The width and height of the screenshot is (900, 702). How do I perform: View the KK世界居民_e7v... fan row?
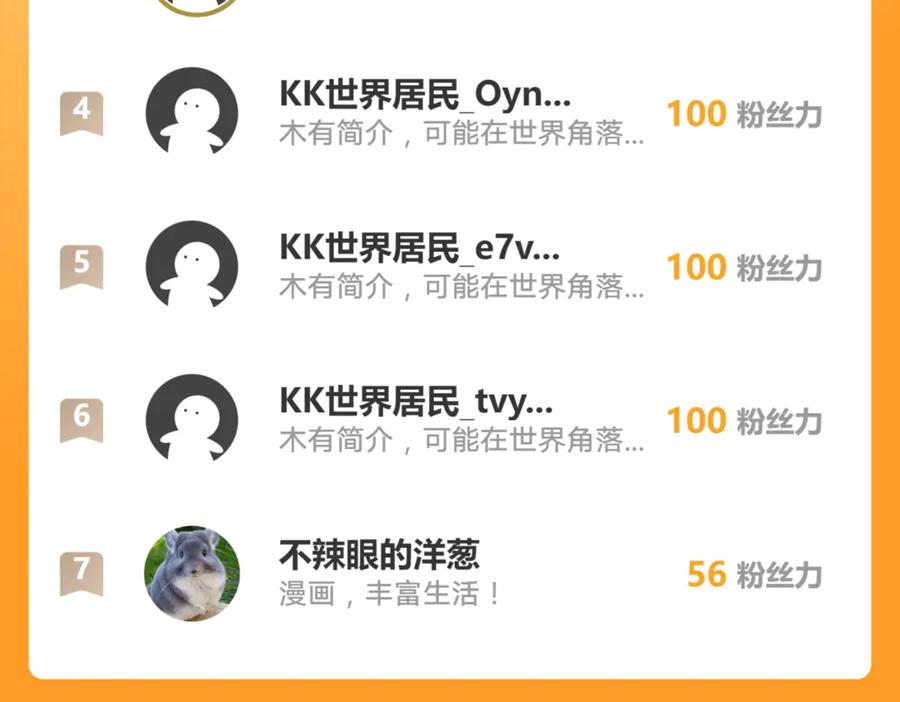coord(420,249)
